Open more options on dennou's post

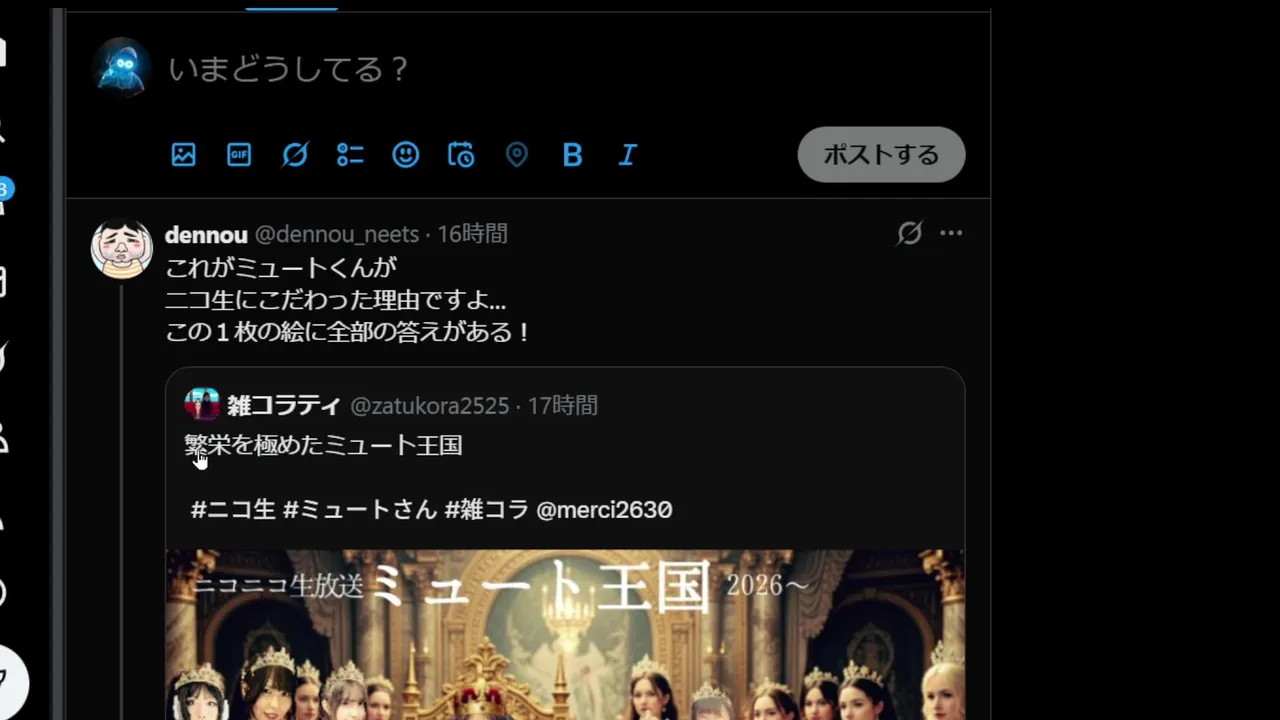click(951, 233)
